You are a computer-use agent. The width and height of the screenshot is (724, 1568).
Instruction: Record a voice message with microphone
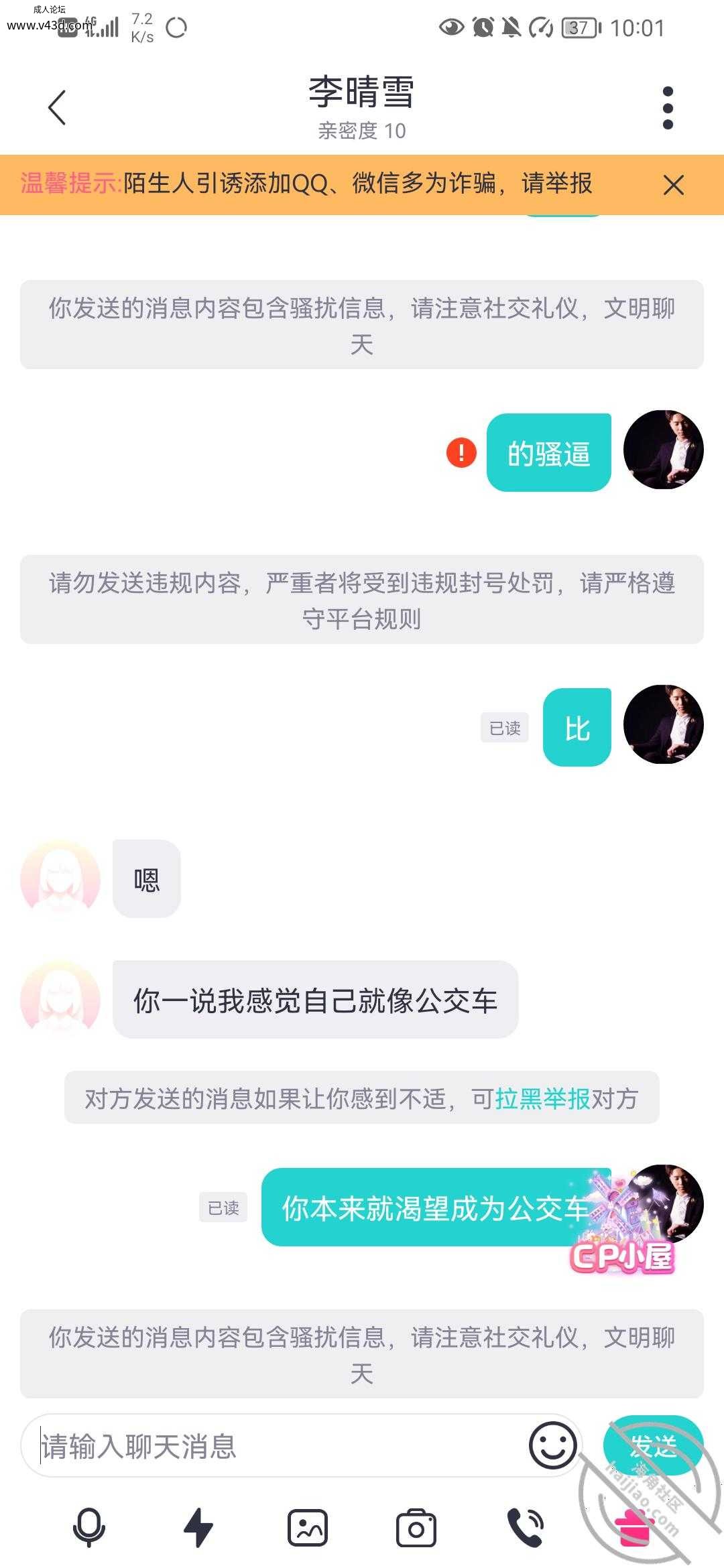[x=89, y=1528]
